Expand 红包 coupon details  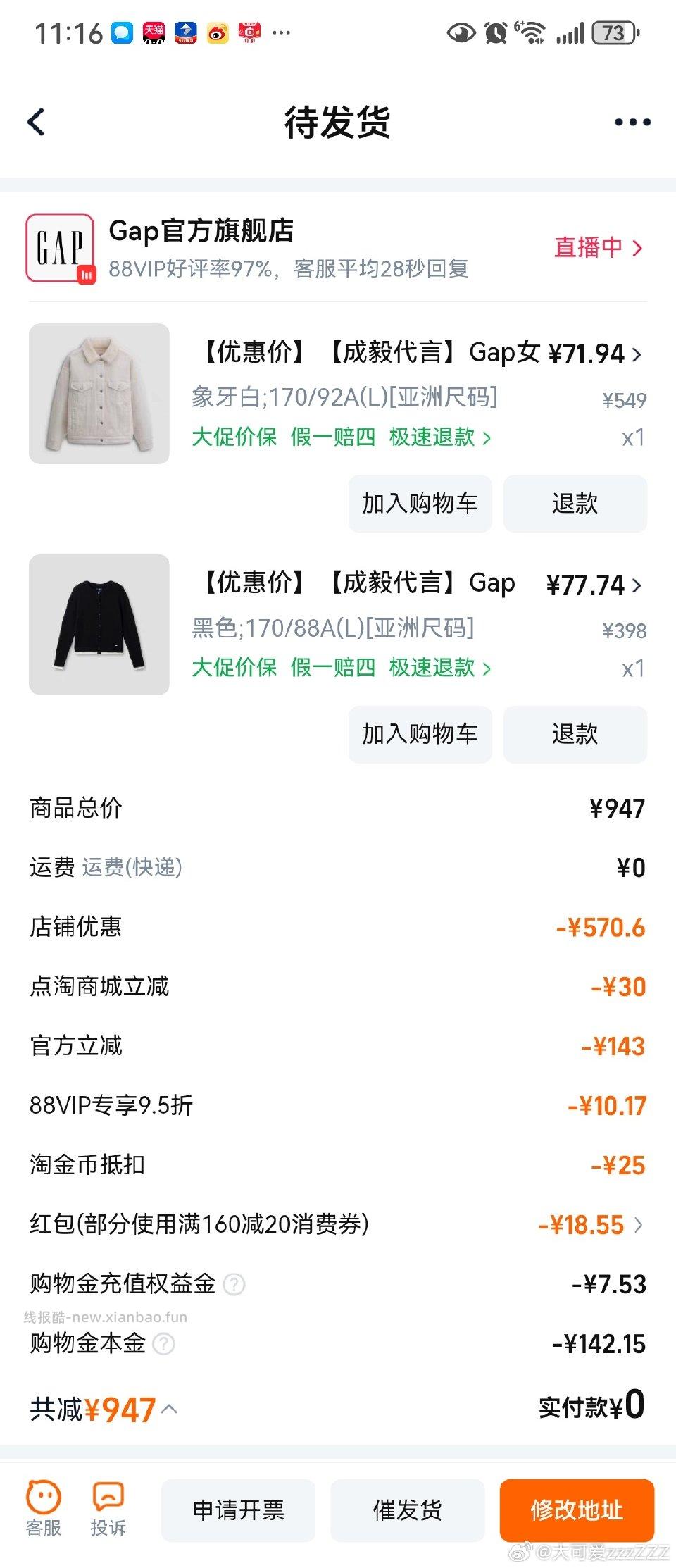(x=639, y=1224)
